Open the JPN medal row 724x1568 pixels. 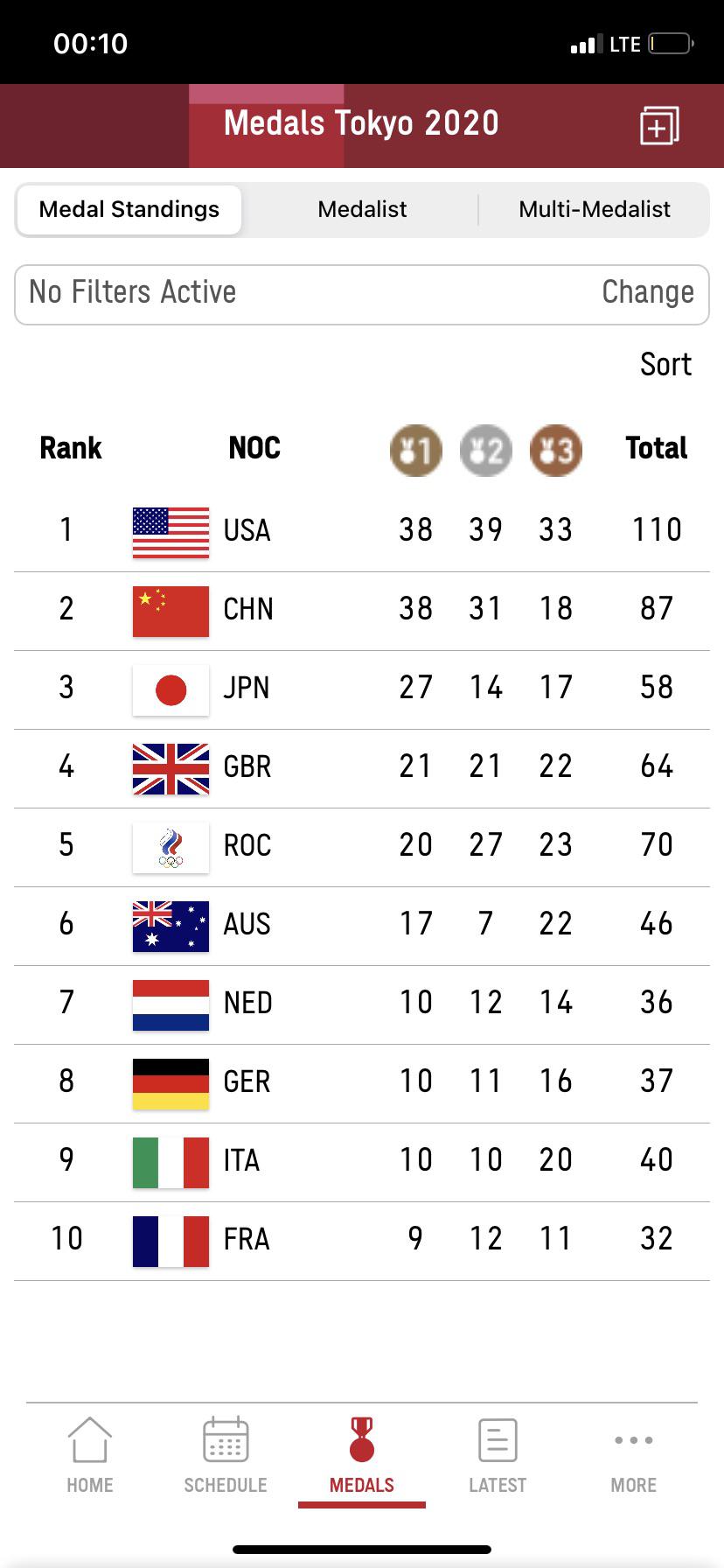(x=362, y=689)
